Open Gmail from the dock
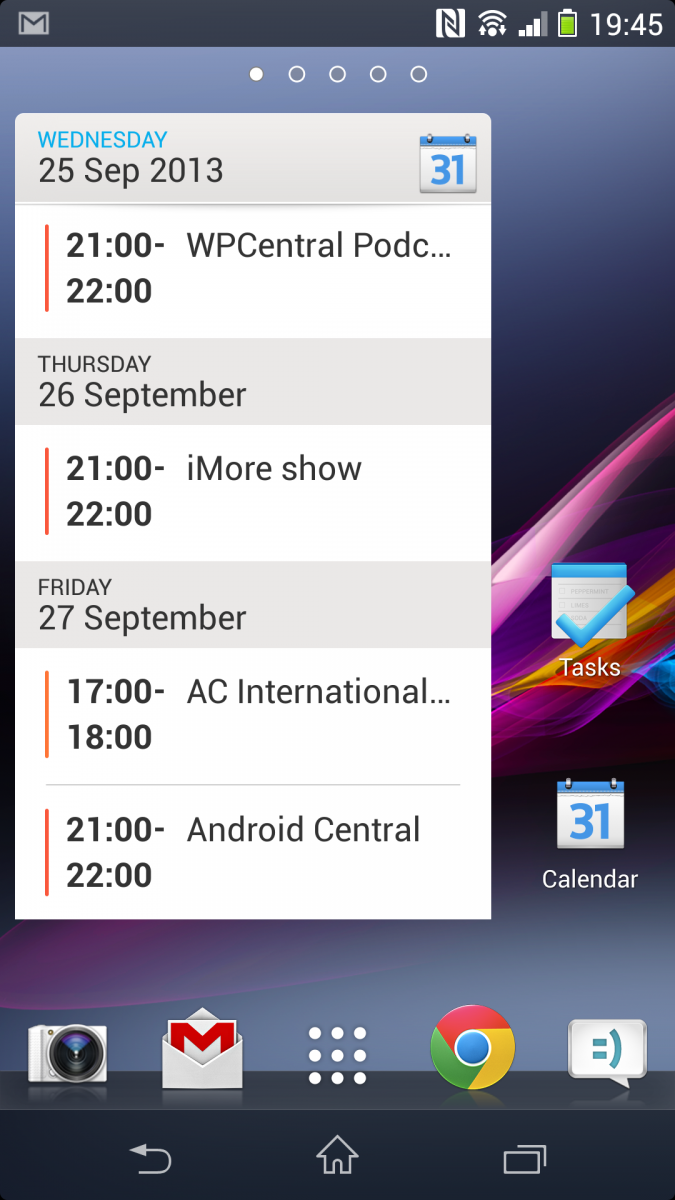The width and height of the screenshot is (675, 1200). point(202,1050)
